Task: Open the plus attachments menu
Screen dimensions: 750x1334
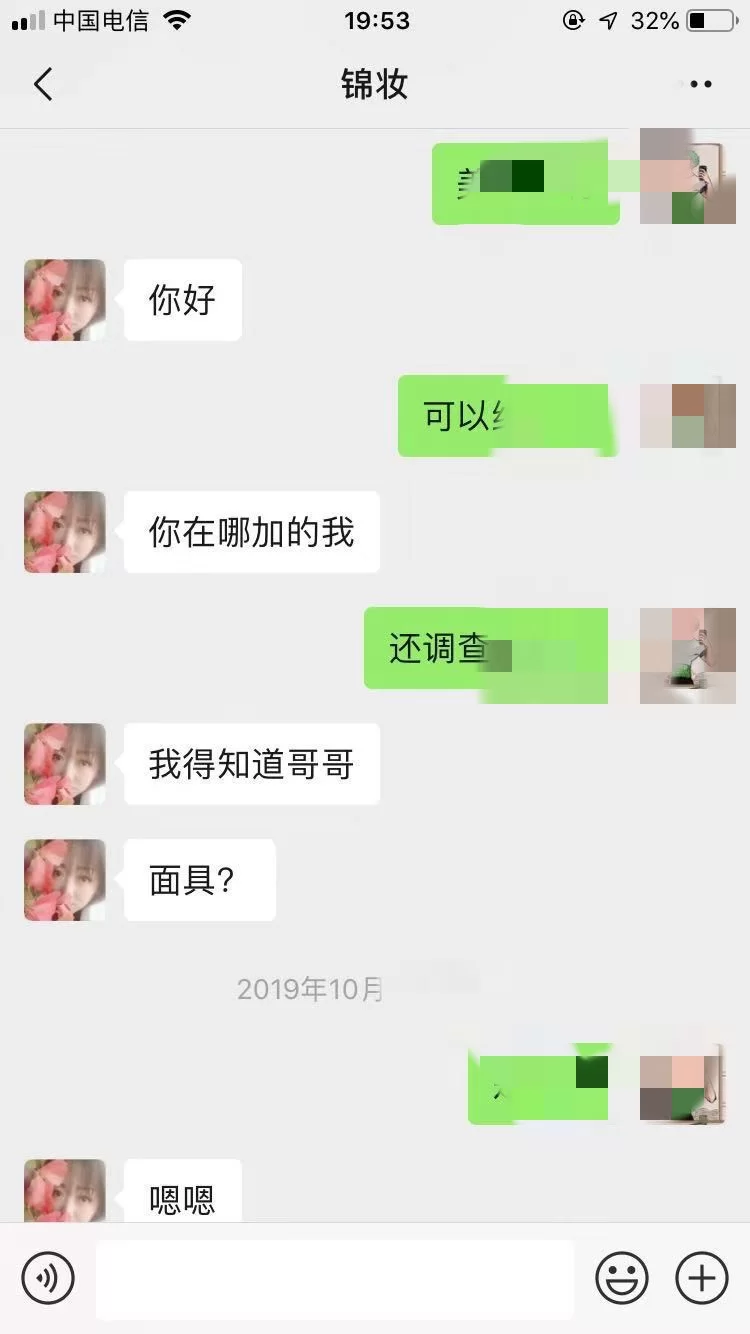Action: (702, 1278)
